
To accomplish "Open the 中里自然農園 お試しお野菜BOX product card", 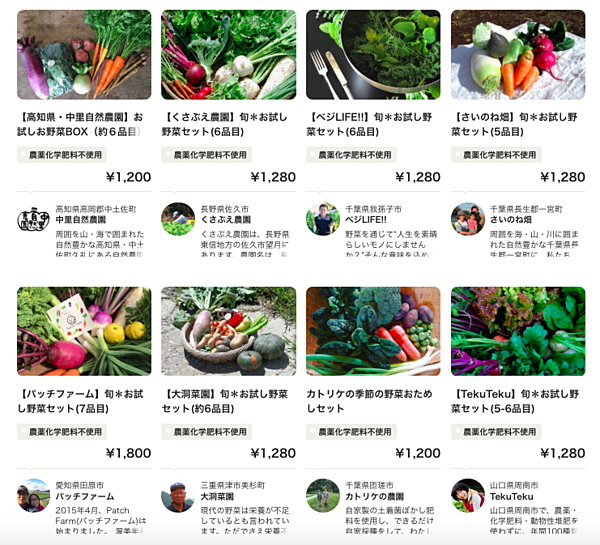I will pos(84,55).
